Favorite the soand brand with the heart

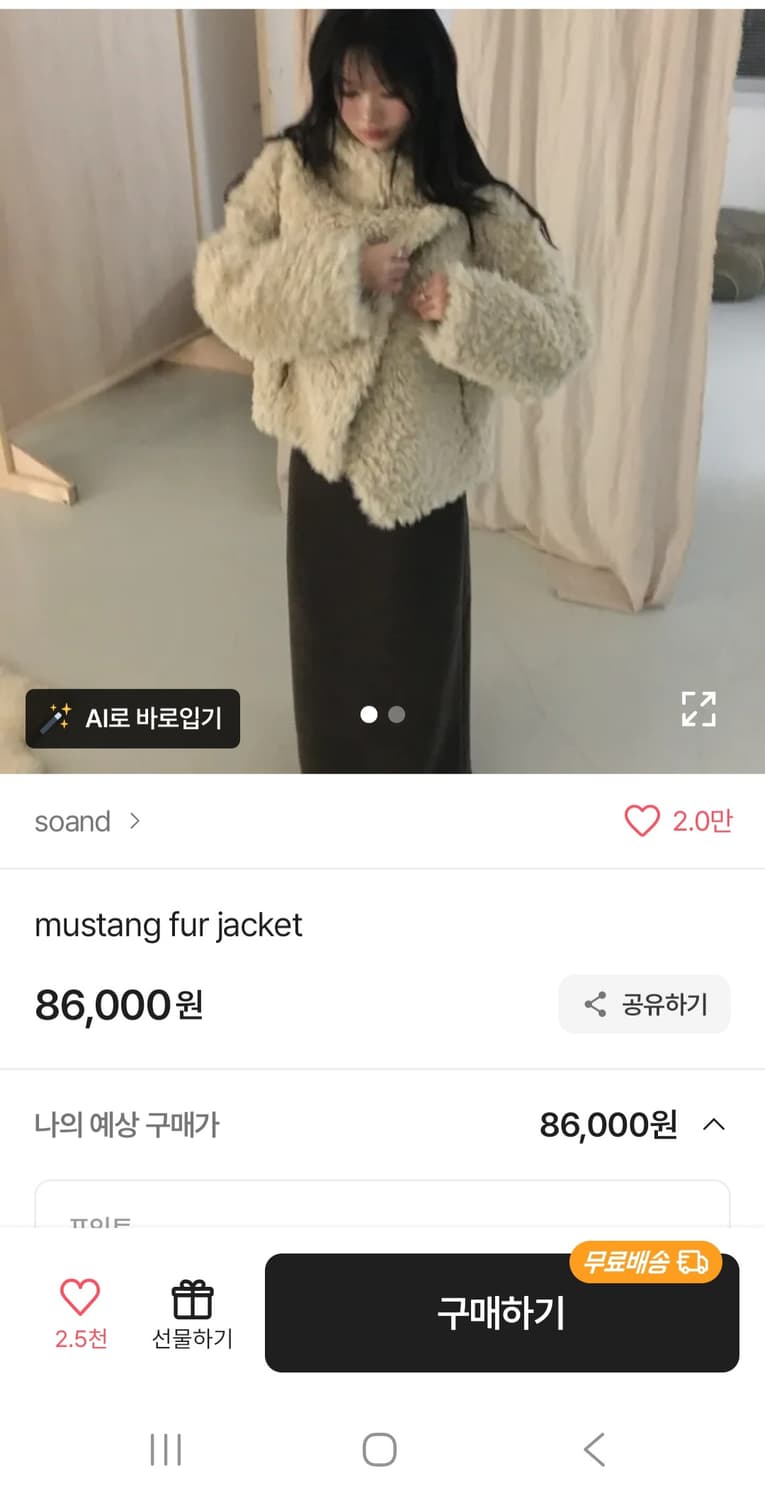coord(643,820)
